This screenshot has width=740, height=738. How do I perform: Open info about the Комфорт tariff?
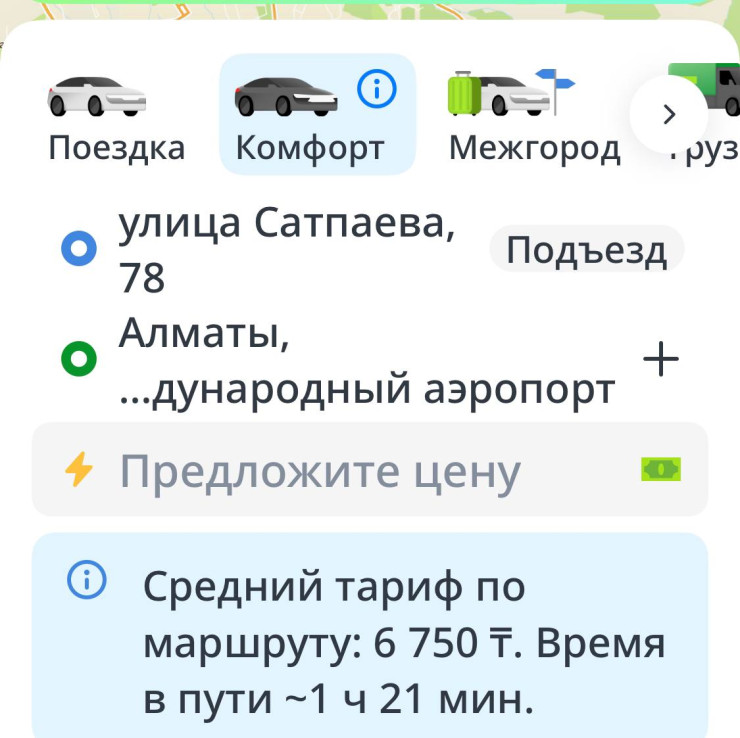point(377,92)
